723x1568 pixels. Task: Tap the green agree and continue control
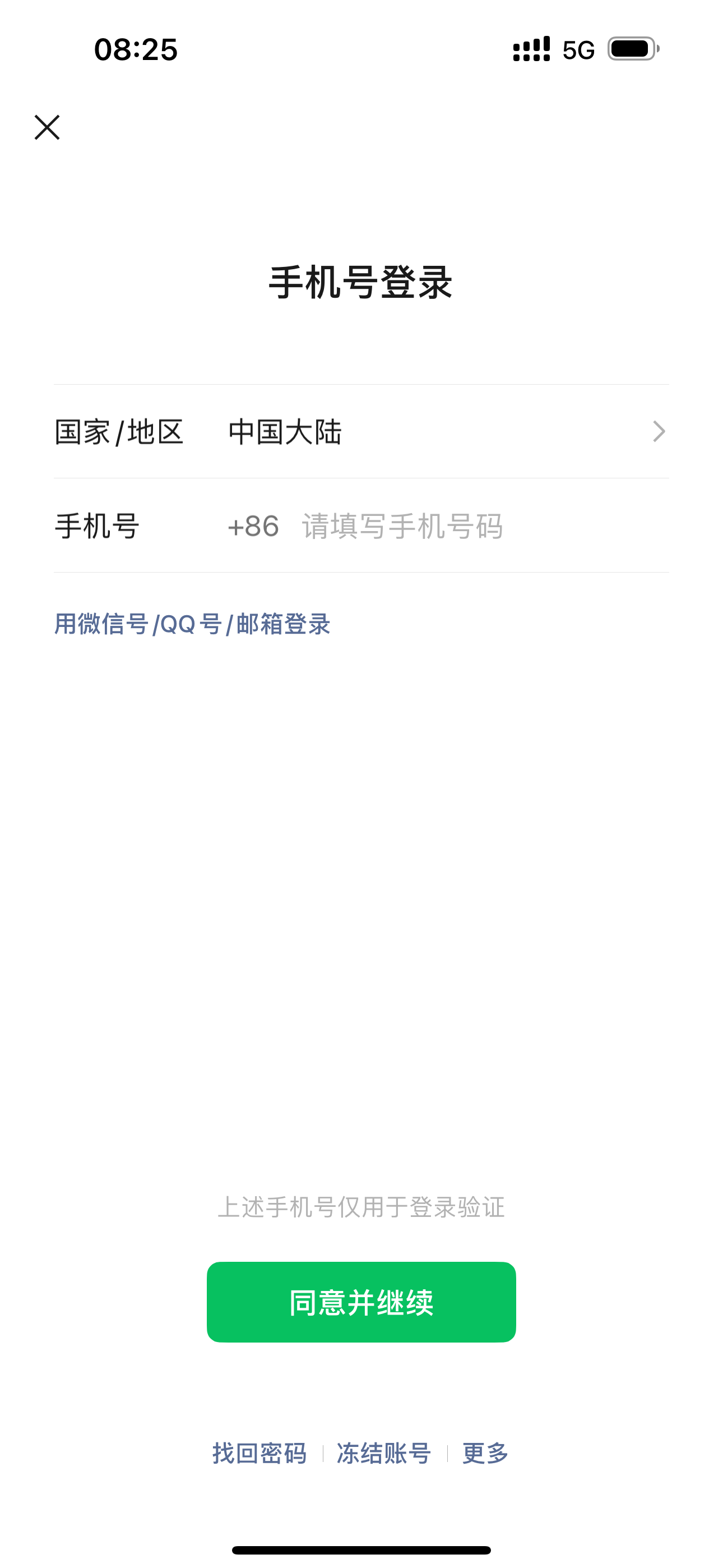click(x=361, y=1302)
